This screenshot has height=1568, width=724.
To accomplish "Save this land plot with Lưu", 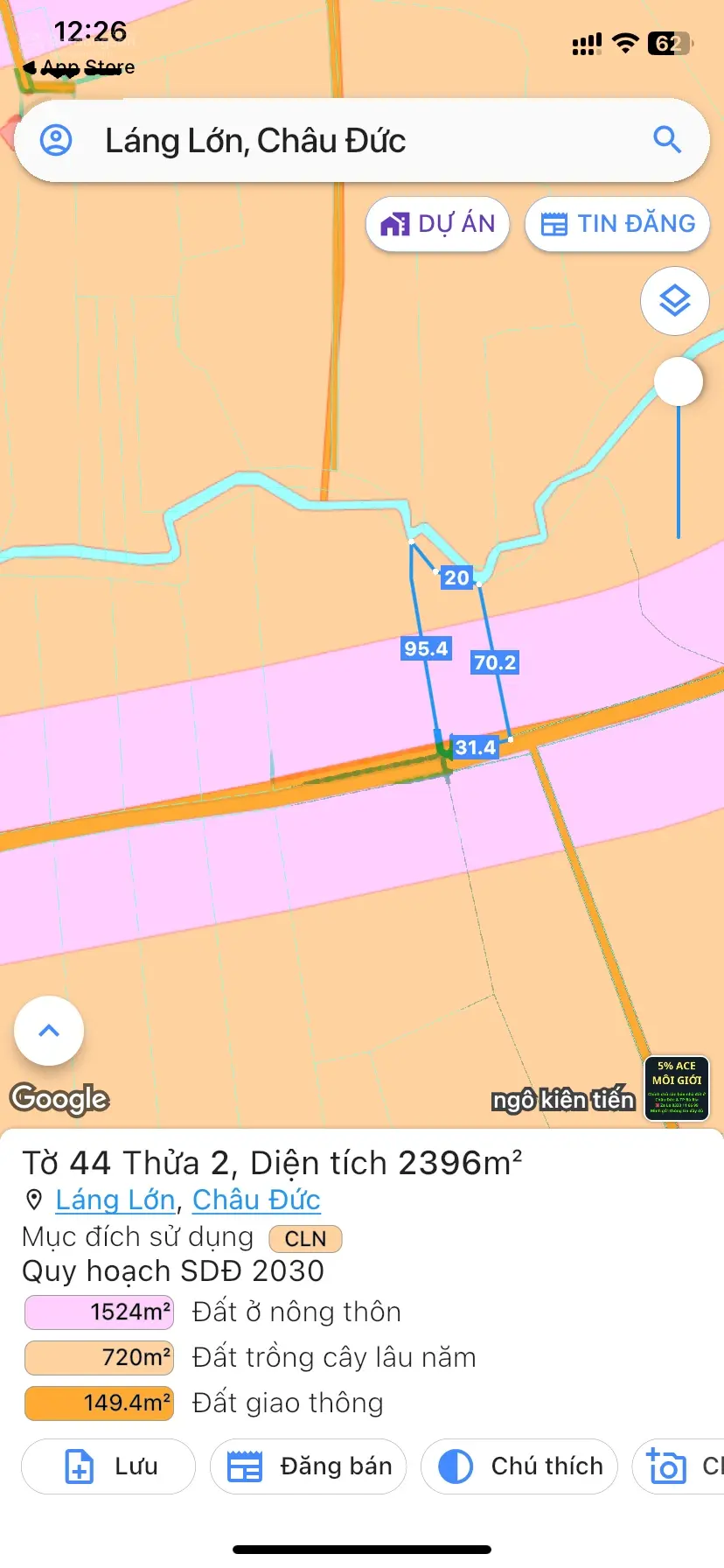I will click(x=108, y=1466).
